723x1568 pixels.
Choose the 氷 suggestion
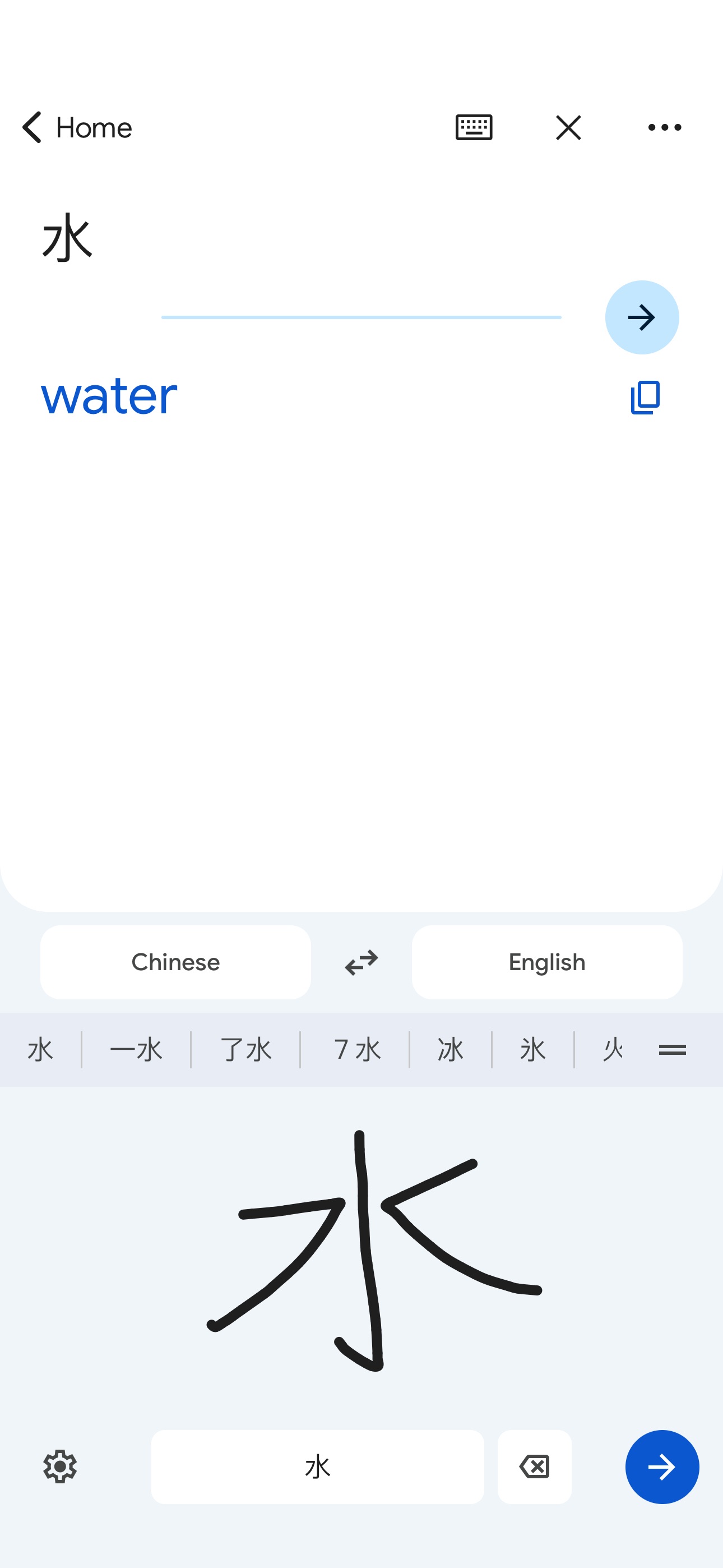pyautogui.click(x=531, y=1048)
